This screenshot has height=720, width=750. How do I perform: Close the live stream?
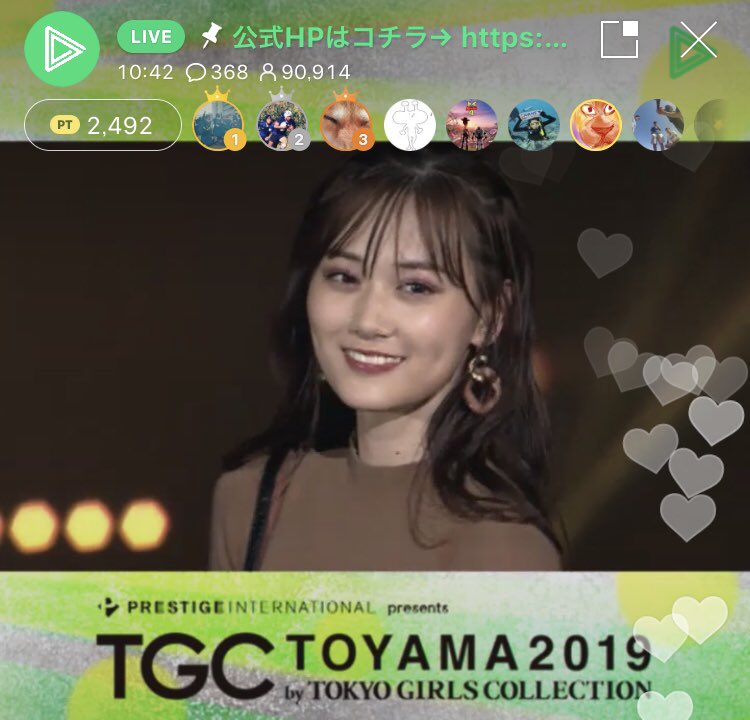coord(697,40)
